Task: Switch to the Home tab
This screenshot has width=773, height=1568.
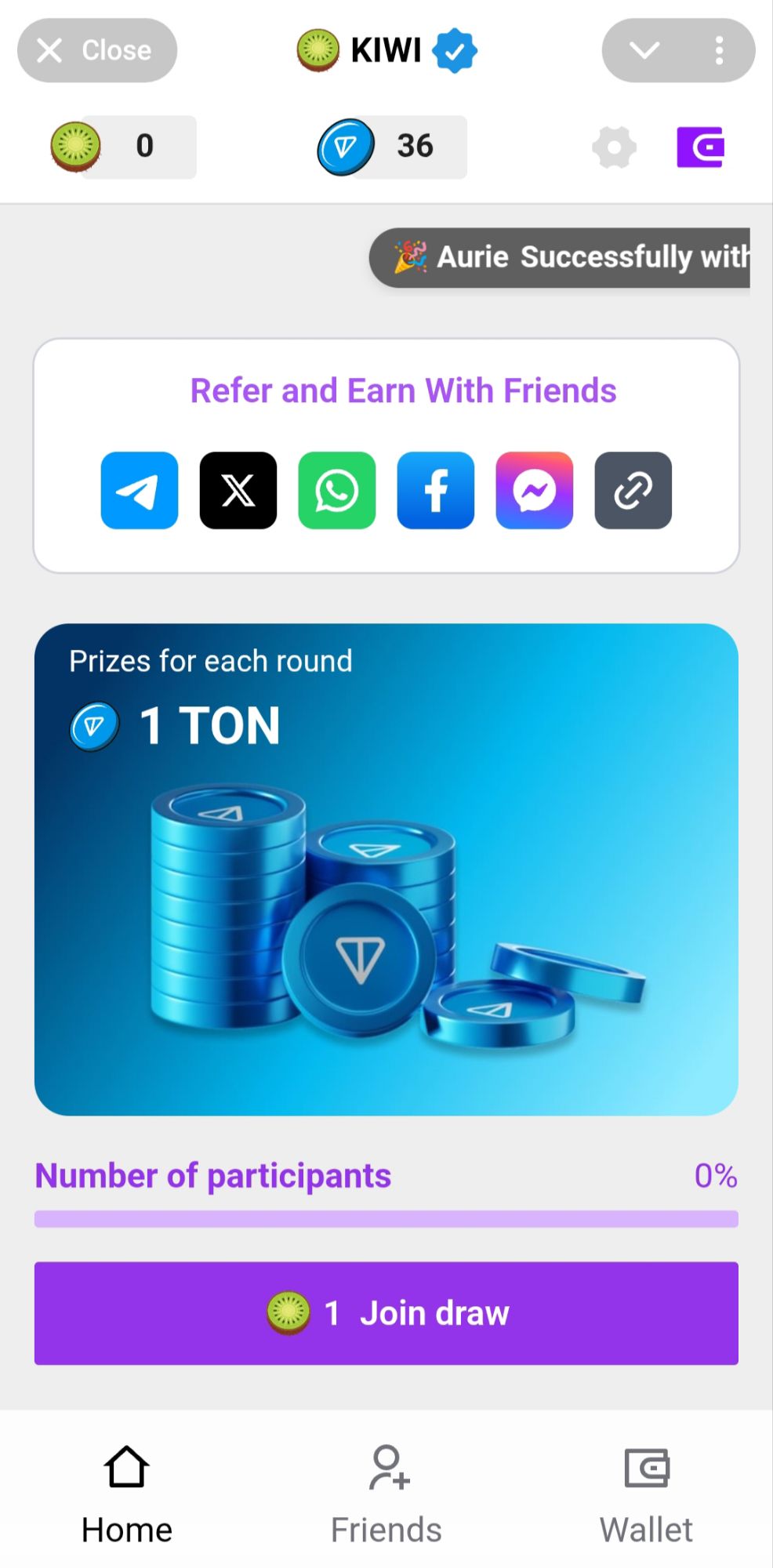Action: (126, 1494)
